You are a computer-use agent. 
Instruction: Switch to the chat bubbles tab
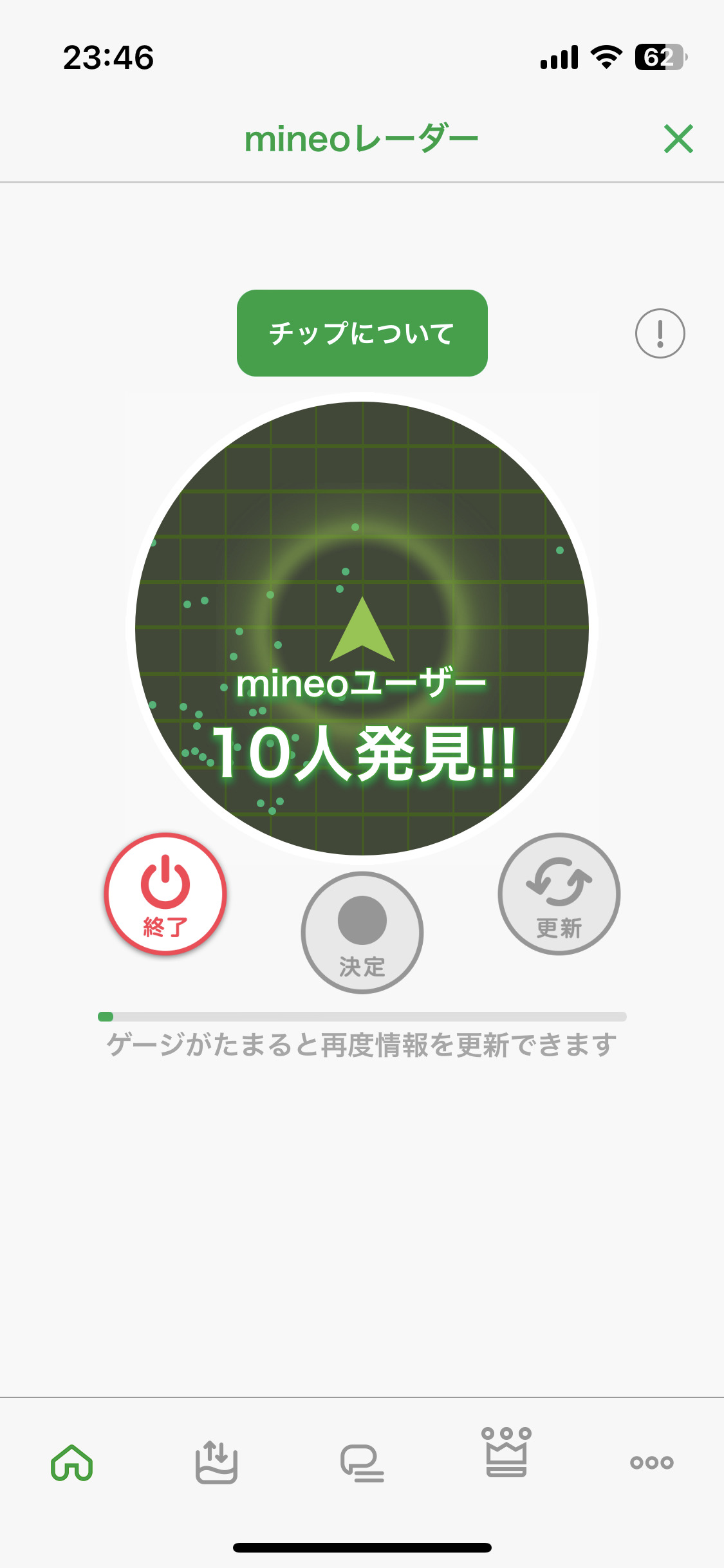tap(362, 1462)
